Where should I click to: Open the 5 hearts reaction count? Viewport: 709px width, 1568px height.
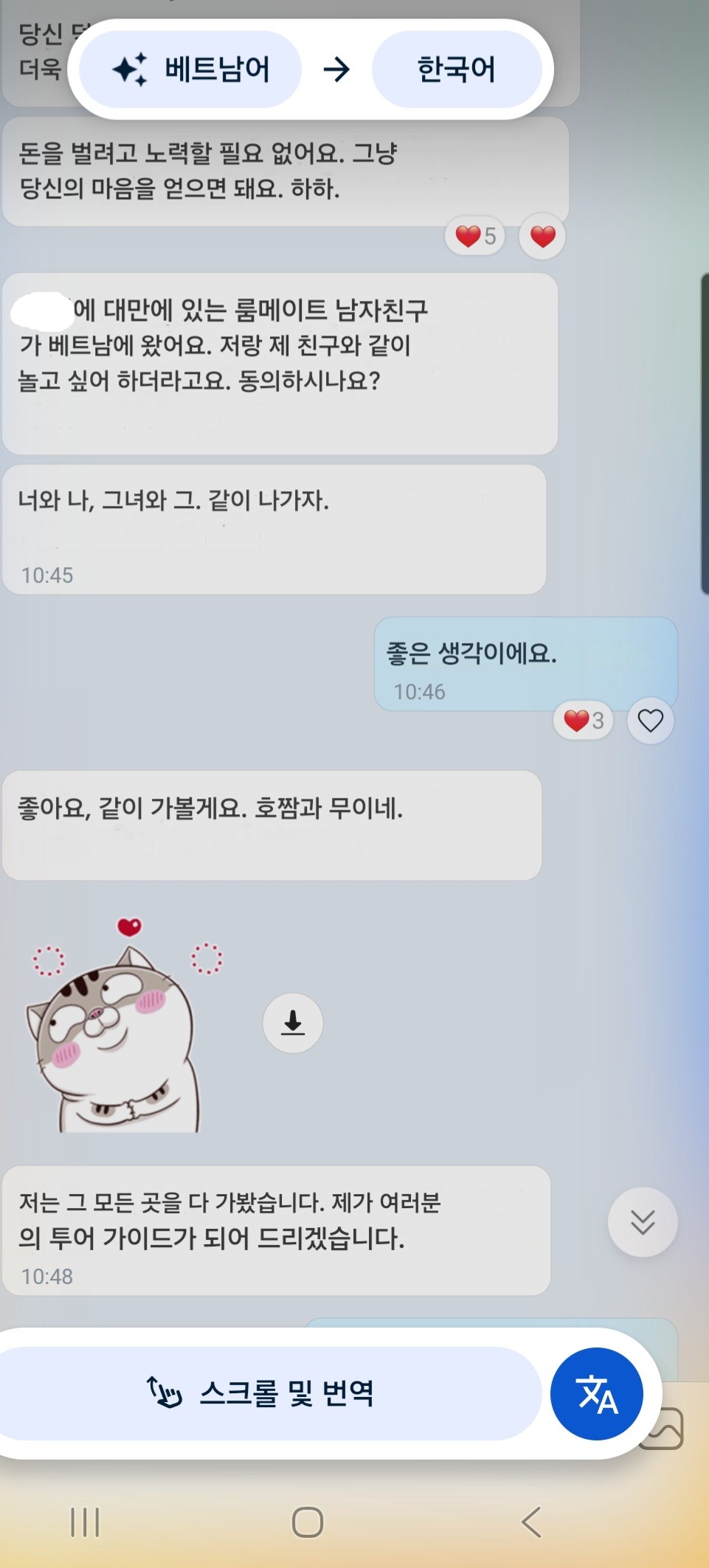tap(475, 237)
